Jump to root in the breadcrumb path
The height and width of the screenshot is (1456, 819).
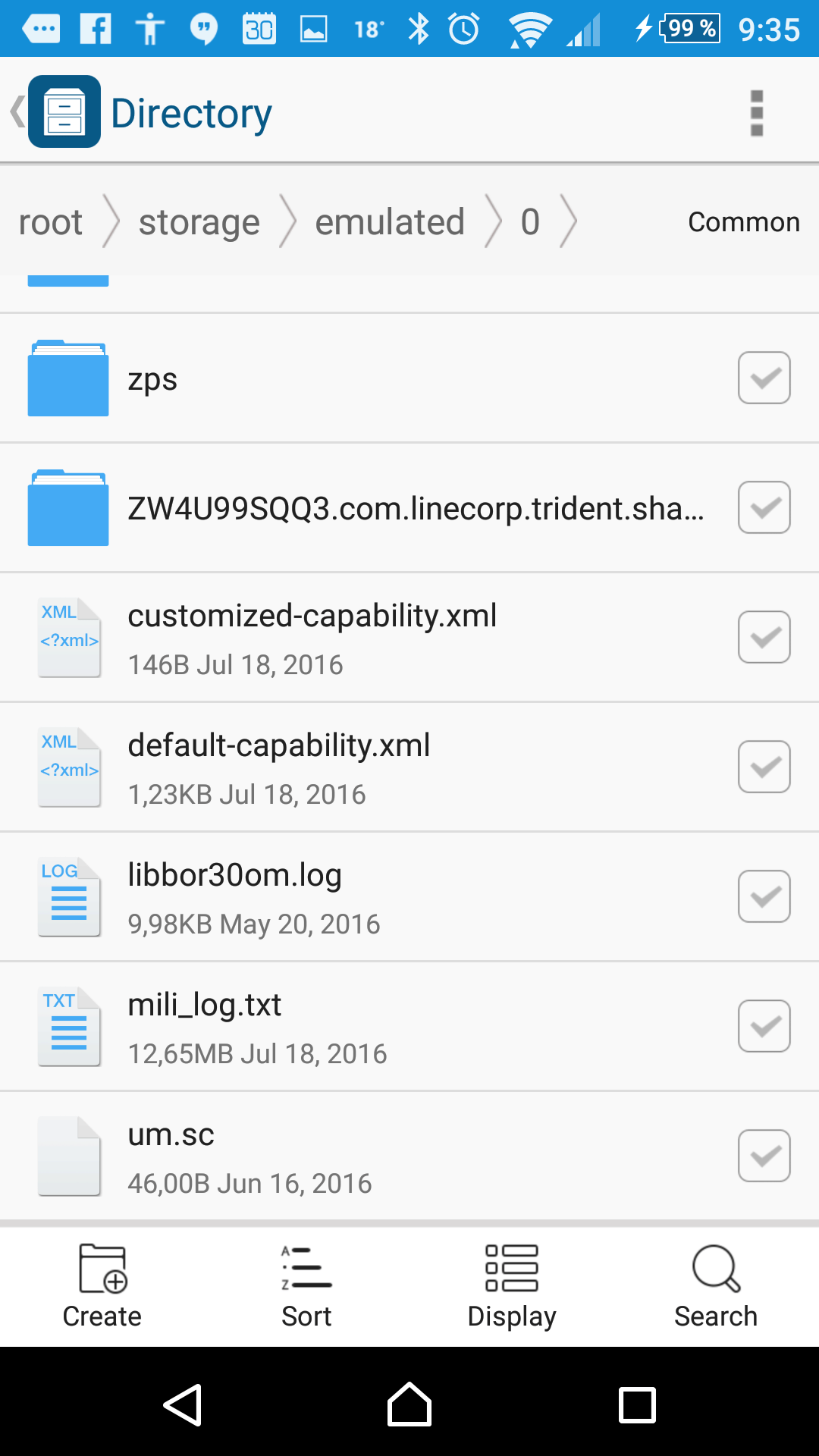(50, 222)
